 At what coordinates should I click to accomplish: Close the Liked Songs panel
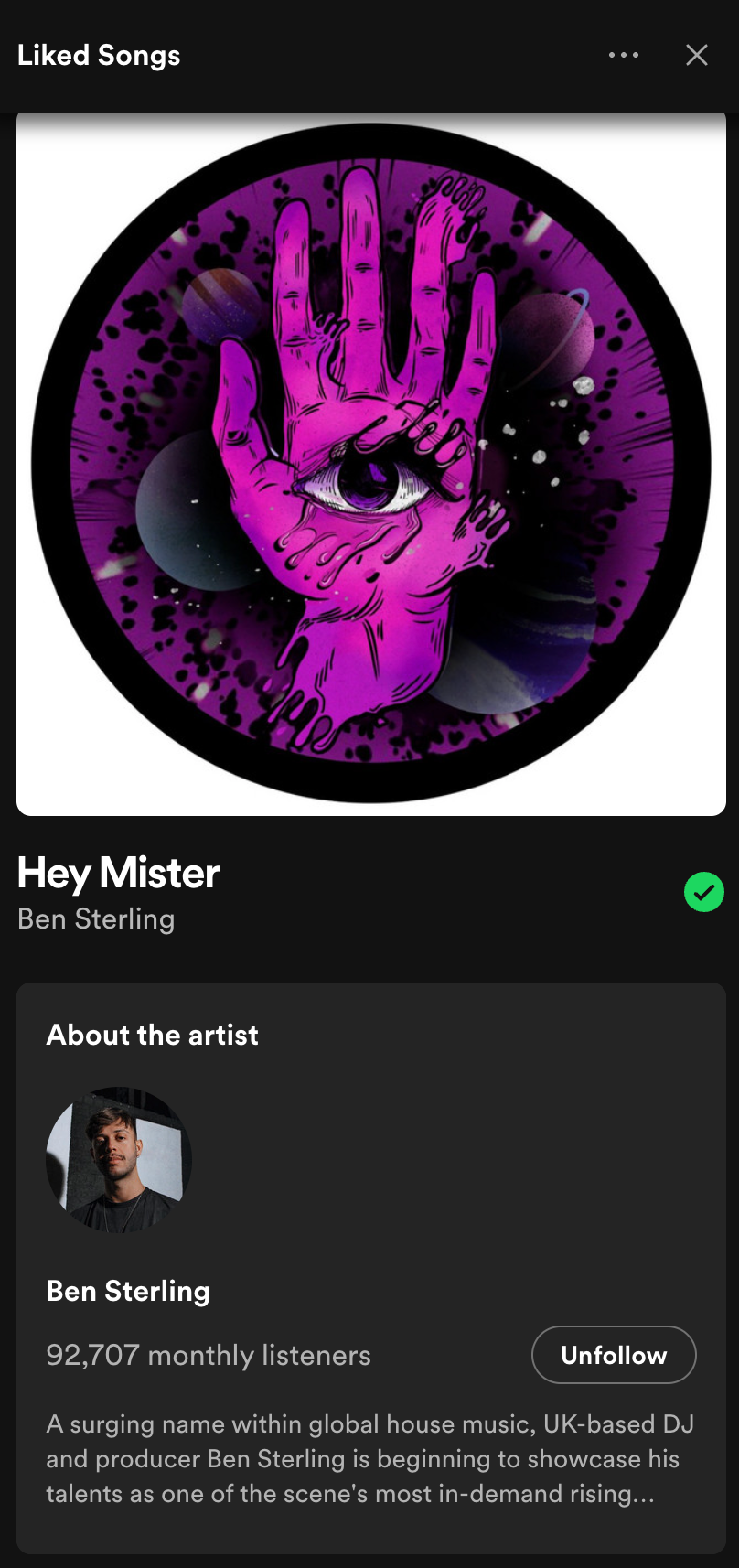point(697,55)
